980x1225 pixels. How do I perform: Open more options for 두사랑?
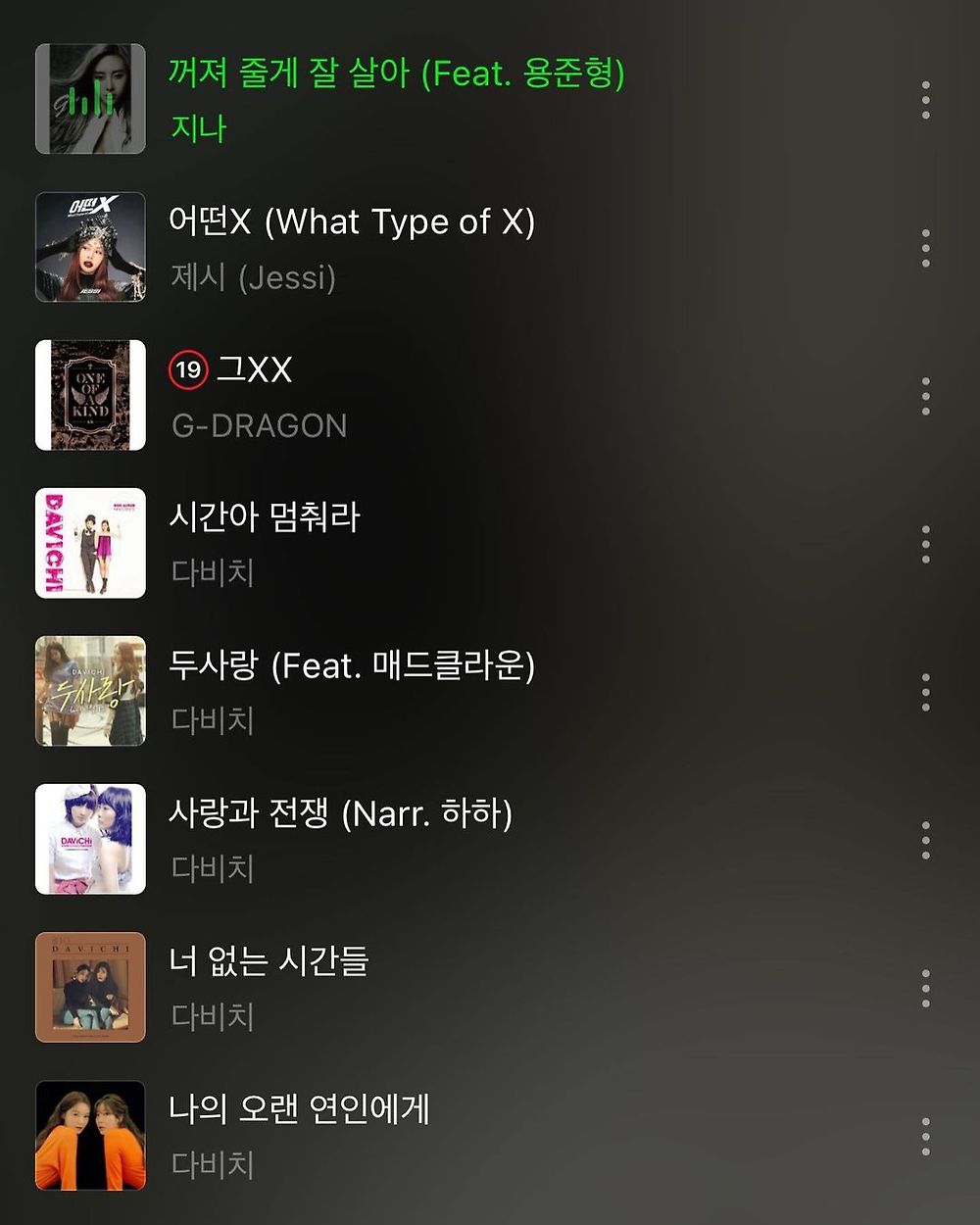click(925, 692)
